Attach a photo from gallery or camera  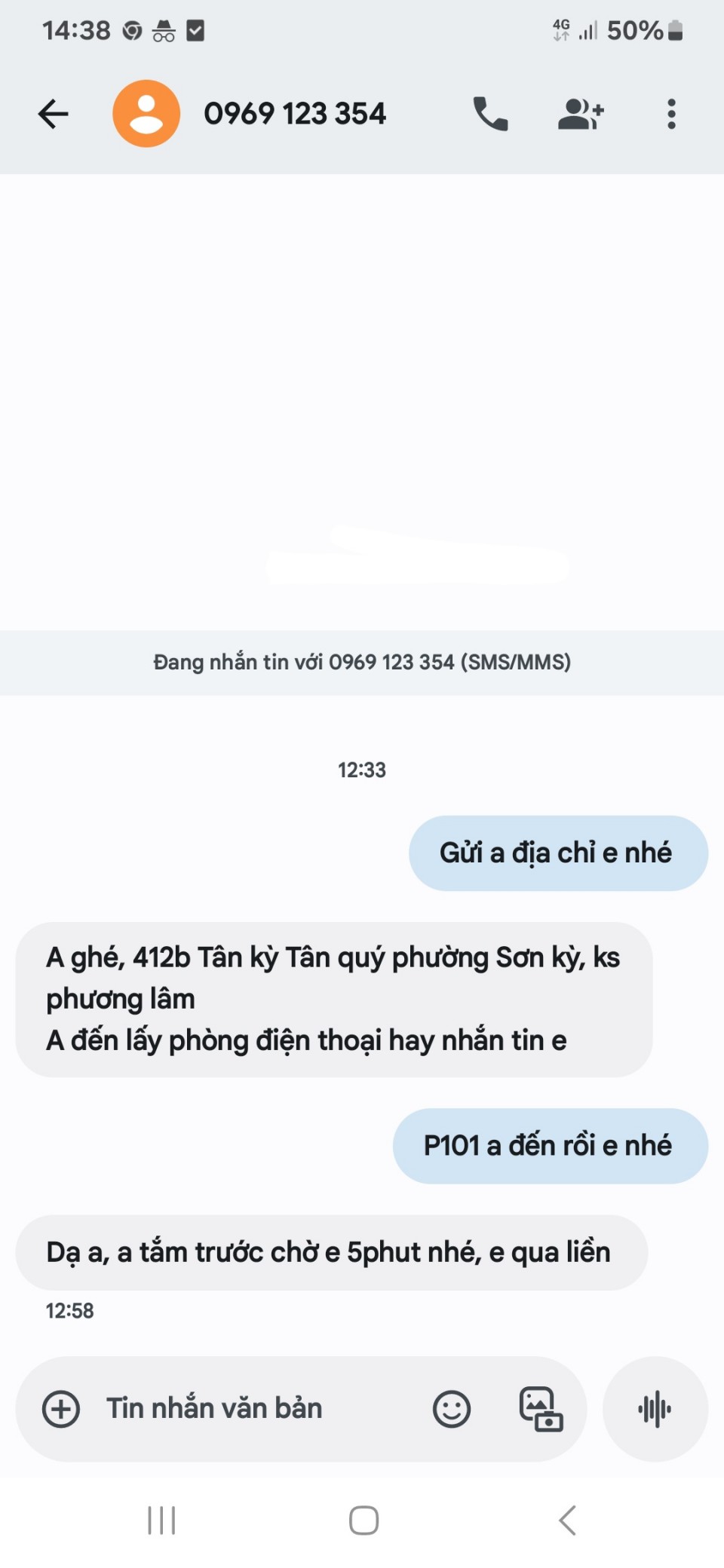point(541,1409)
